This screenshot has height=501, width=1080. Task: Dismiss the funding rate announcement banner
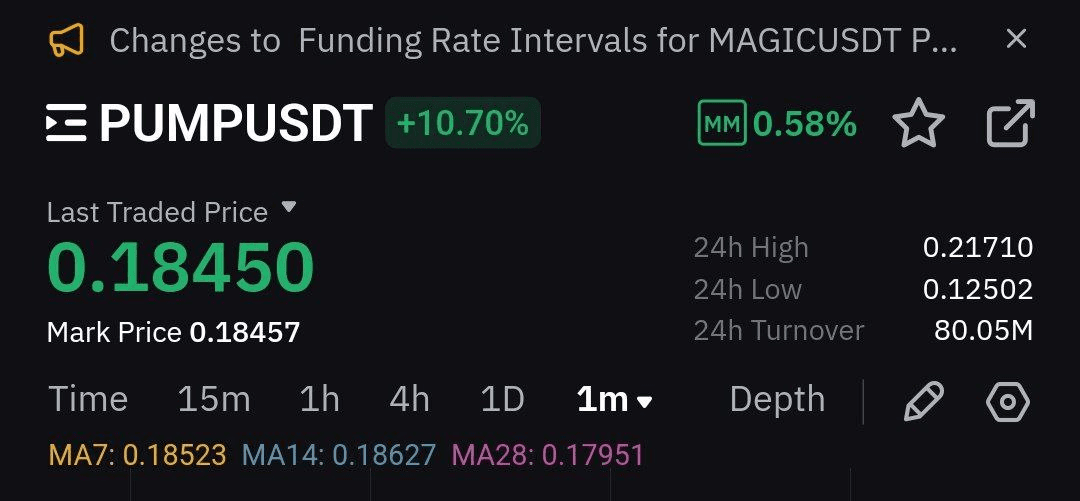point(1016,40)
